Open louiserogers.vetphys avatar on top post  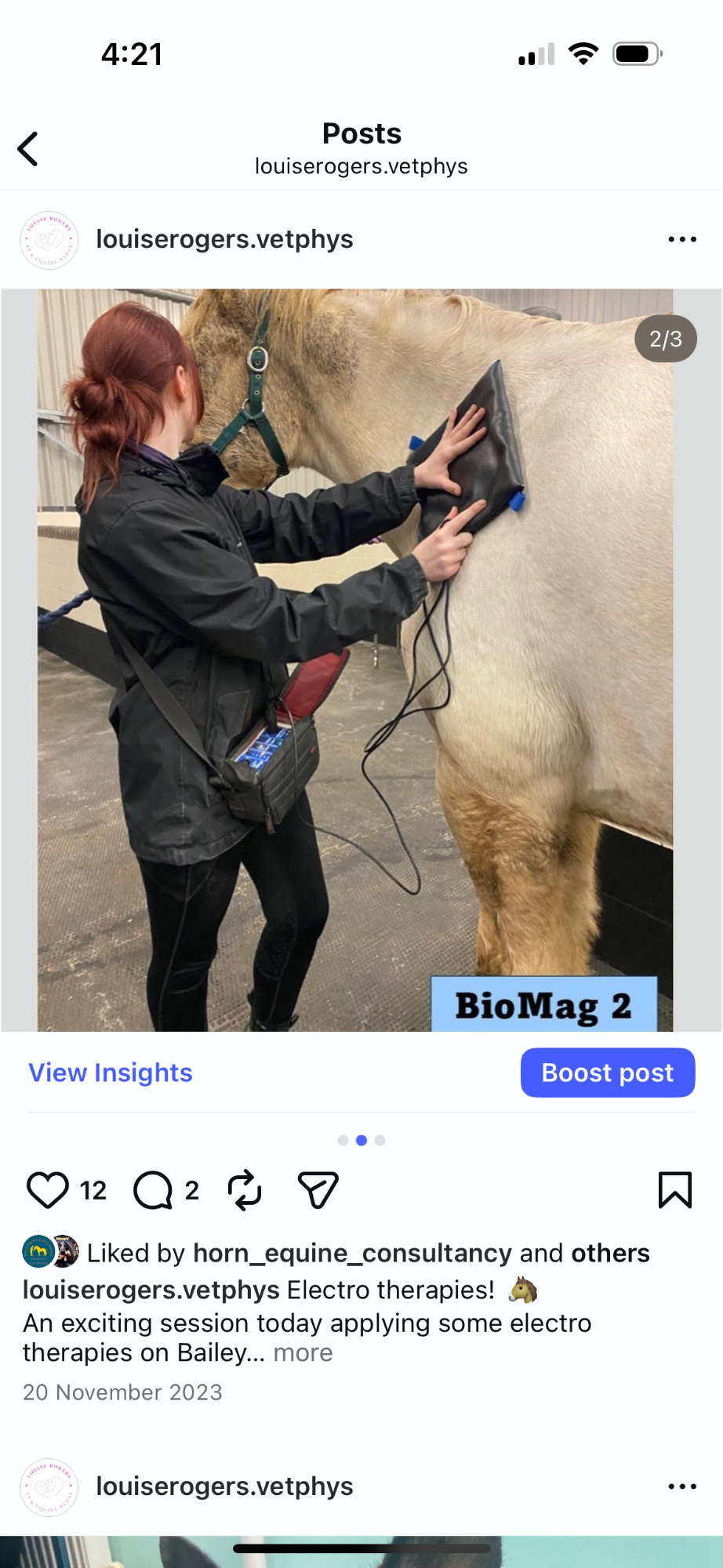(49, 240)
